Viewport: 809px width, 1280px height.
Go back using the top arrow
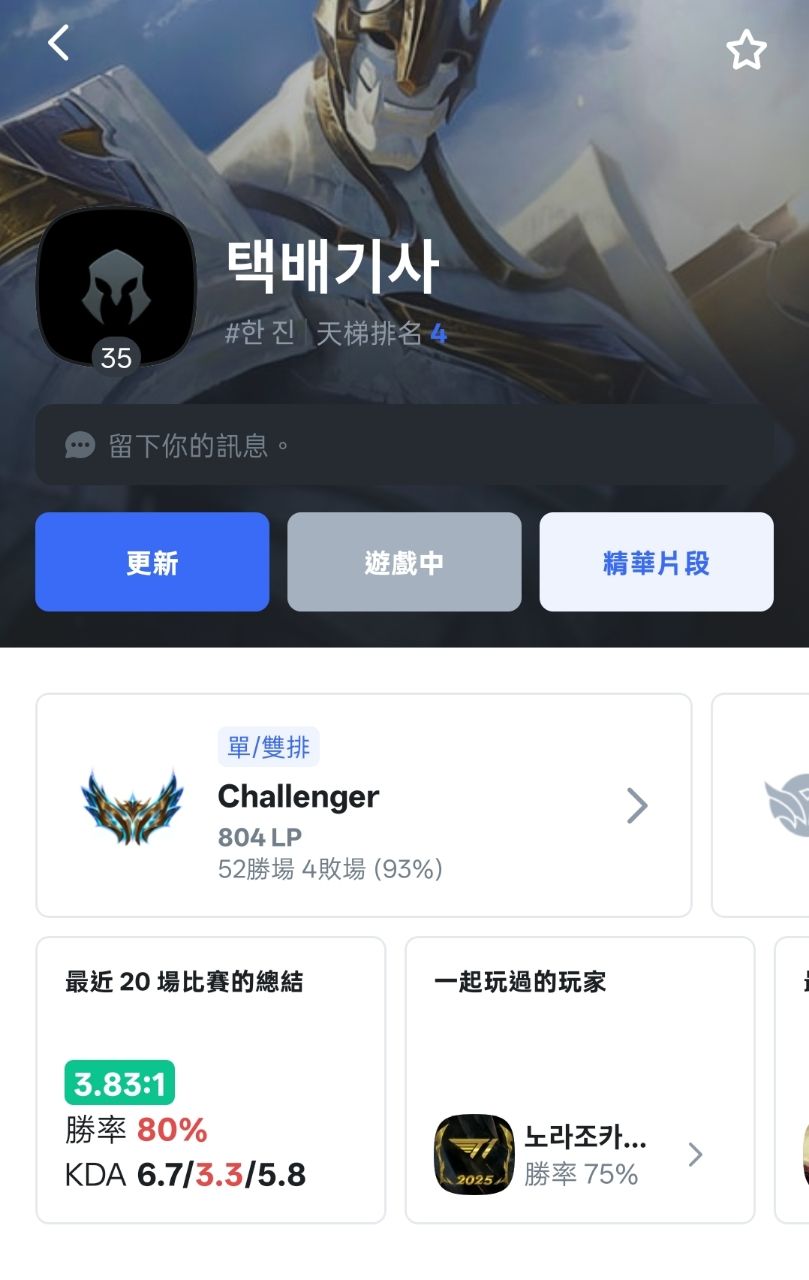point(59,43)
